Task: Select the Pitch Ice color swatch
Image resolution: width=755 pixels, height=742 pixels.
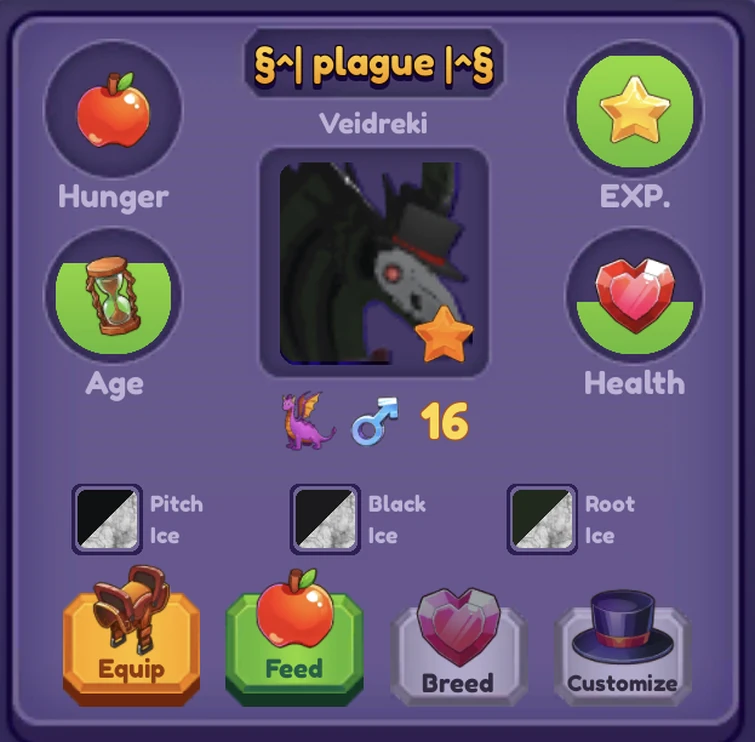Action: tap(107, 519)
